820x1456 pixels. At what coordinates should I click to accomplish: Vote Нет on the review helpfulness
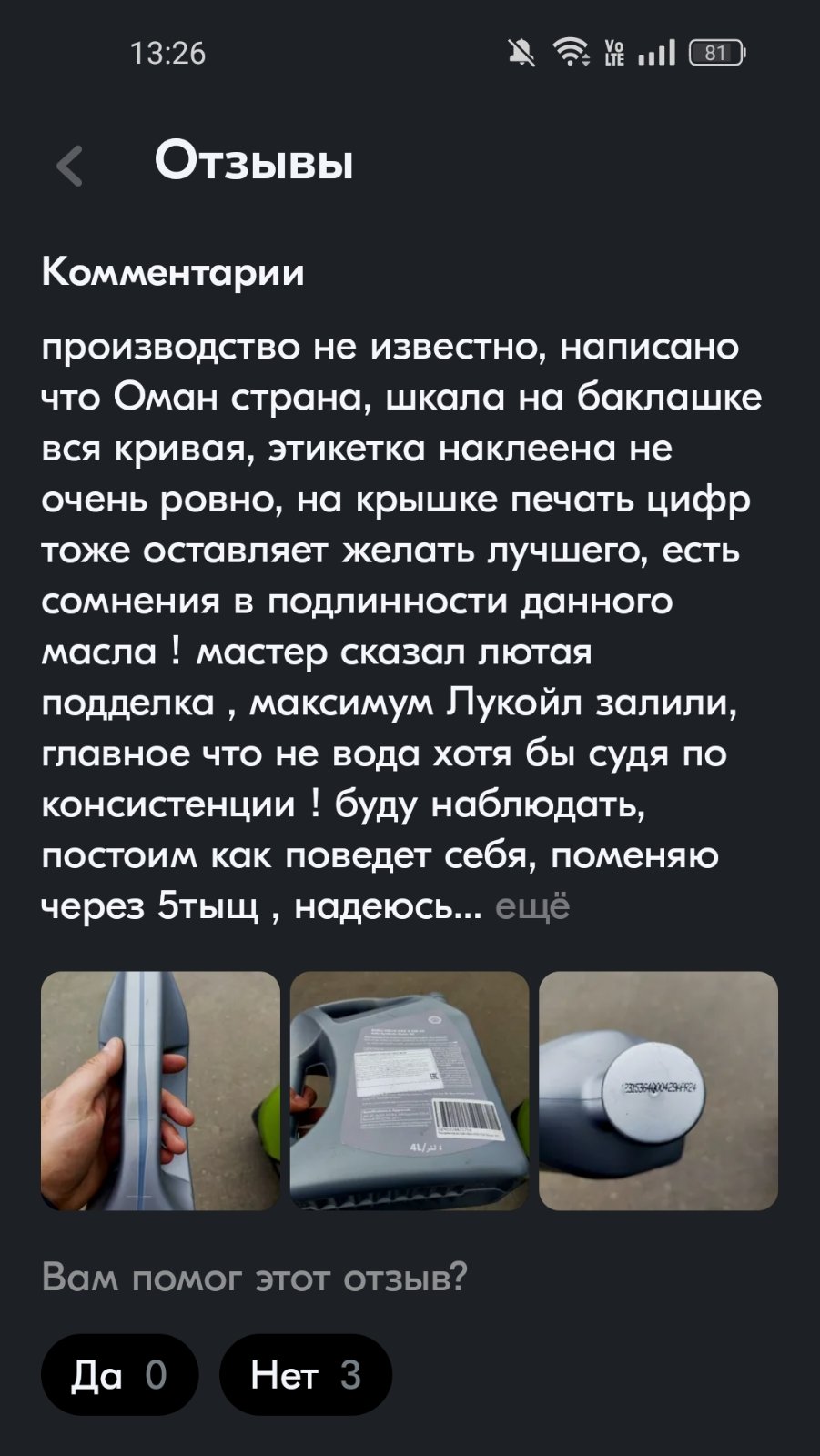pyautogui.click(x=306, y=1374)
